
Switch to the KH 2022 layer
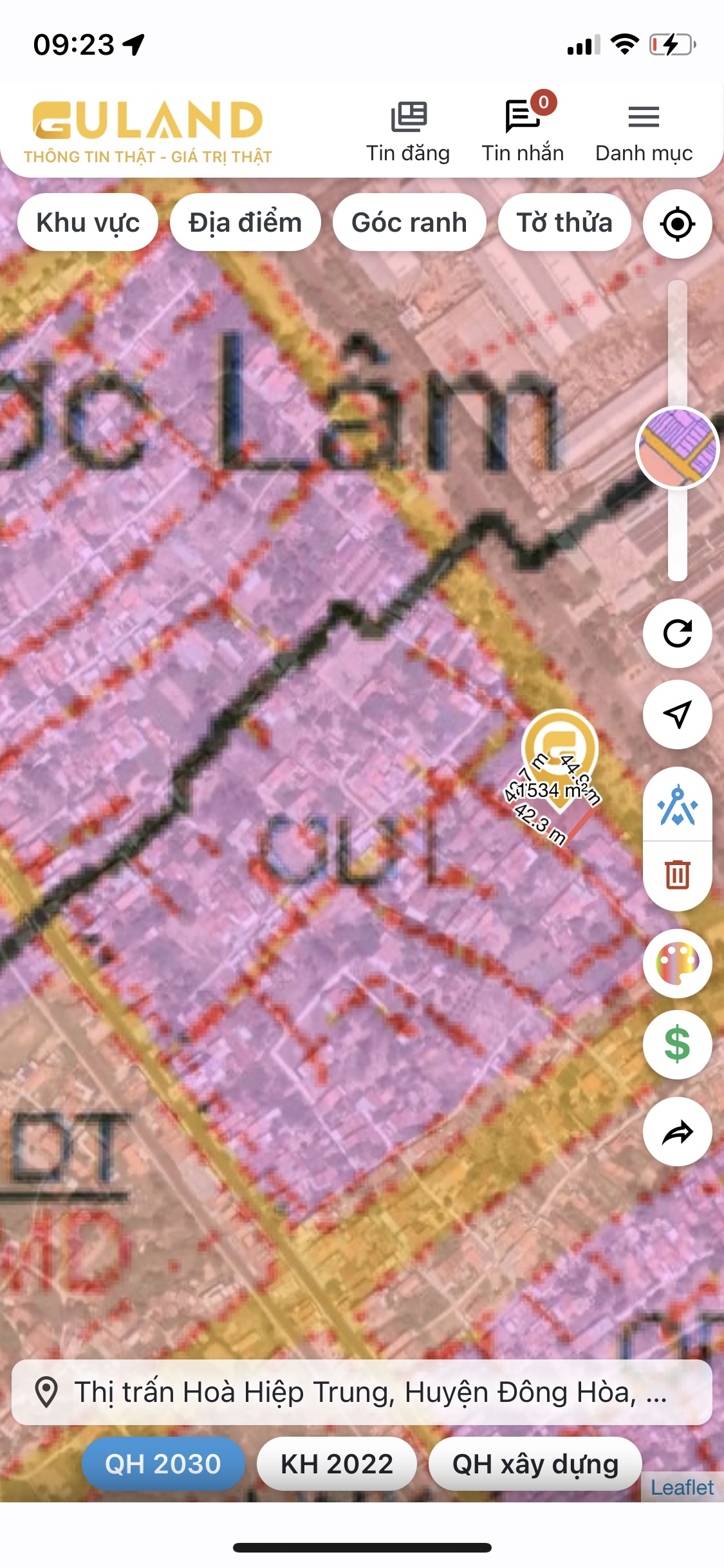(337, 1464)
